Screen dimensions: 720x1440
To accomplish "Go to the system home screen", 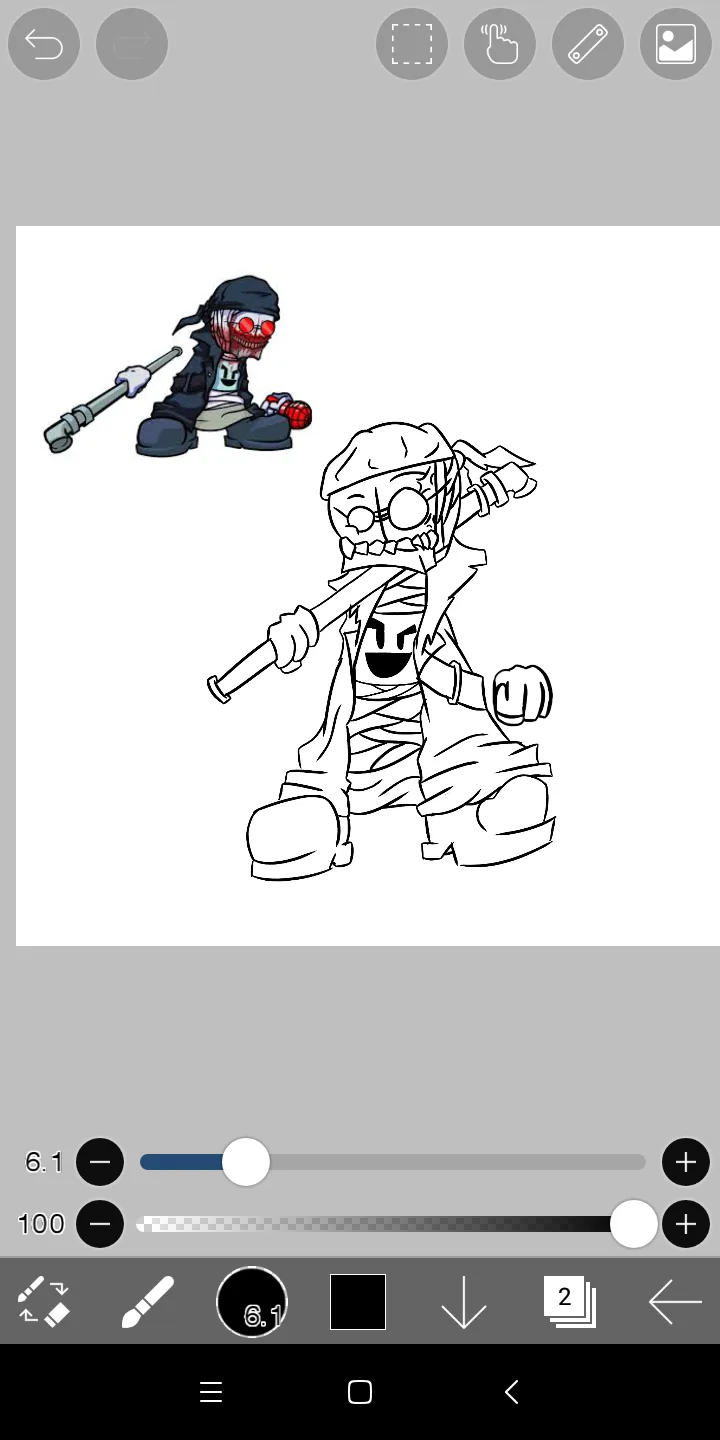I will pos(360,1392).
